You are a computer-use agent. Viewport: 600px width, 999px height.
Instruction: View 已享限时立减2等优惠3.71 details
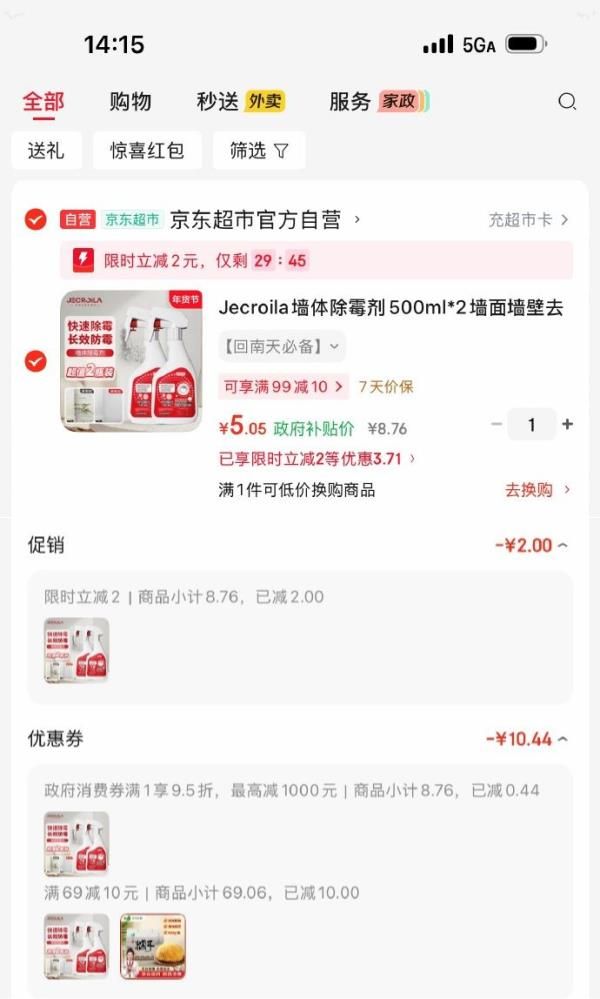(x=317, y=458)
